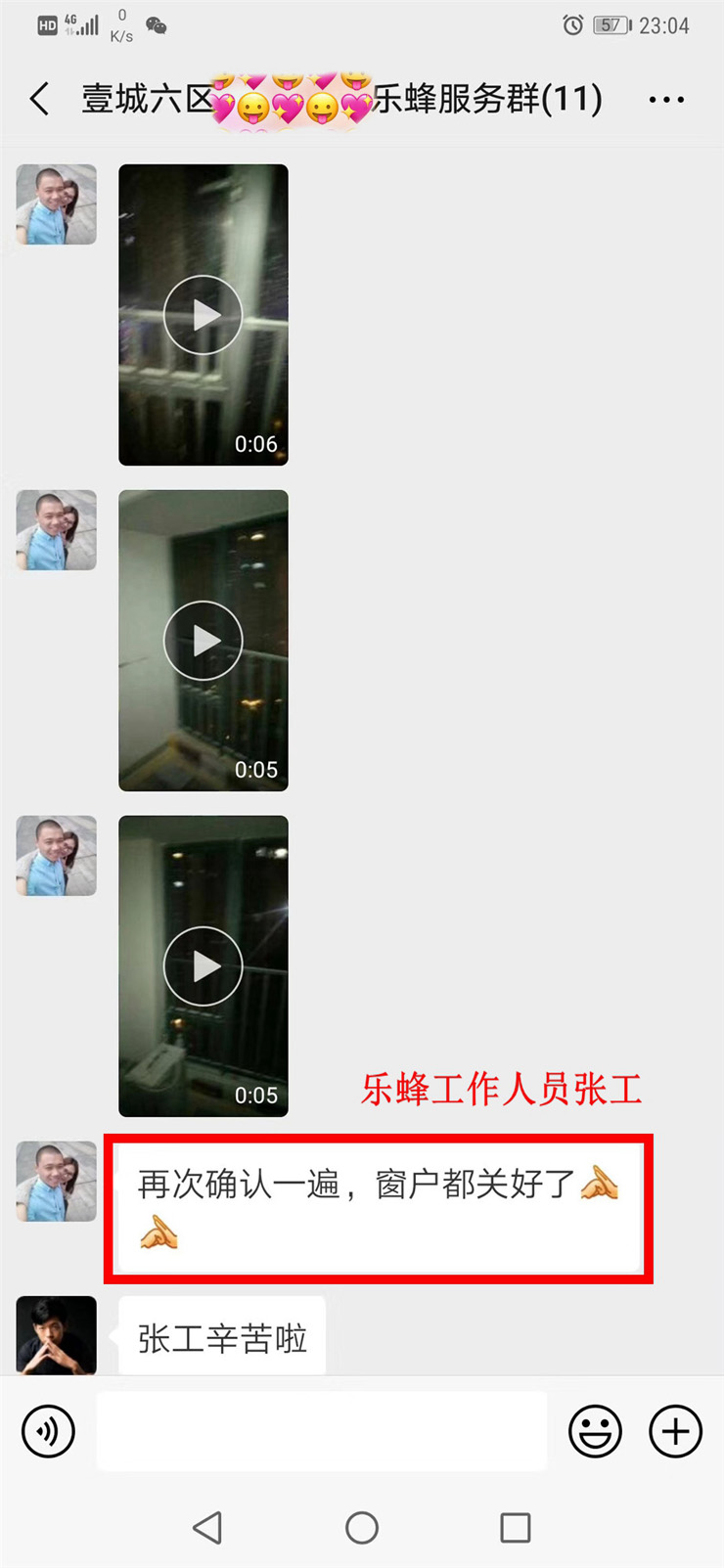Open avatar of the 张工辛苦啦 sender
724x1568 pixels.
click(57, 1335)
